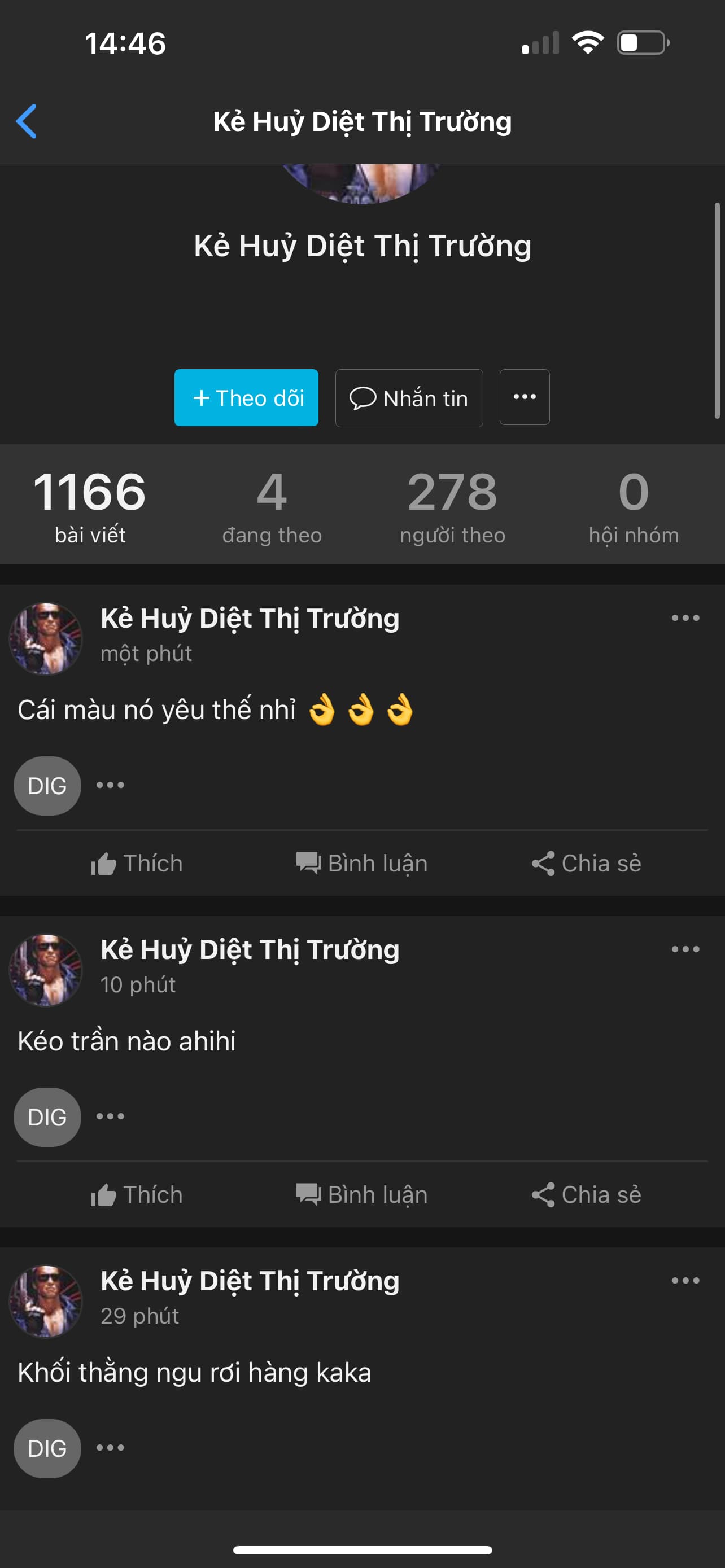The image size is (725, 1568).
Task: Open overflow menu on the '10 phút' post
Action: 685,949
